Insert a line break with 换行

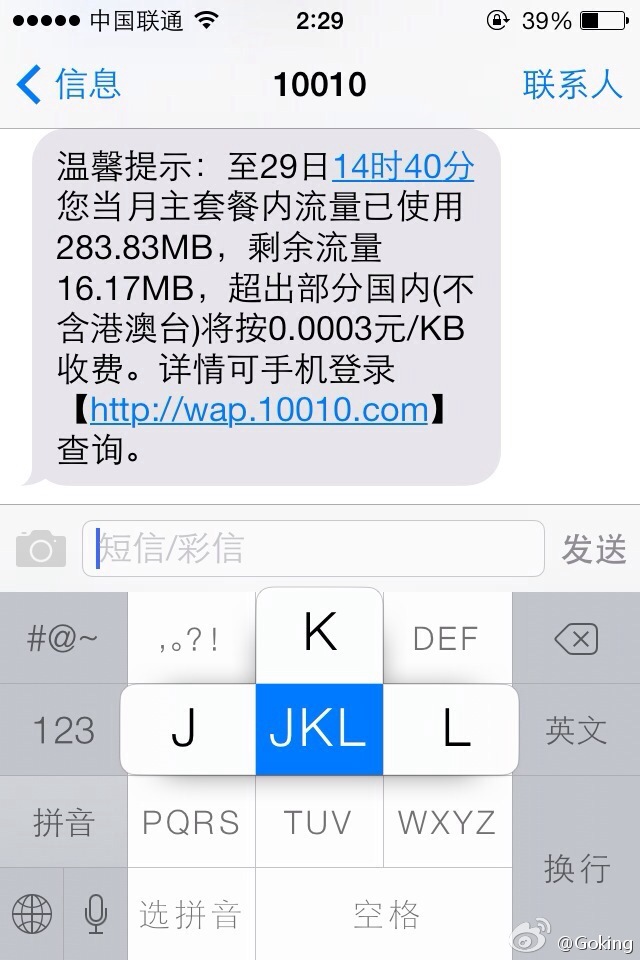pos(576,868)
